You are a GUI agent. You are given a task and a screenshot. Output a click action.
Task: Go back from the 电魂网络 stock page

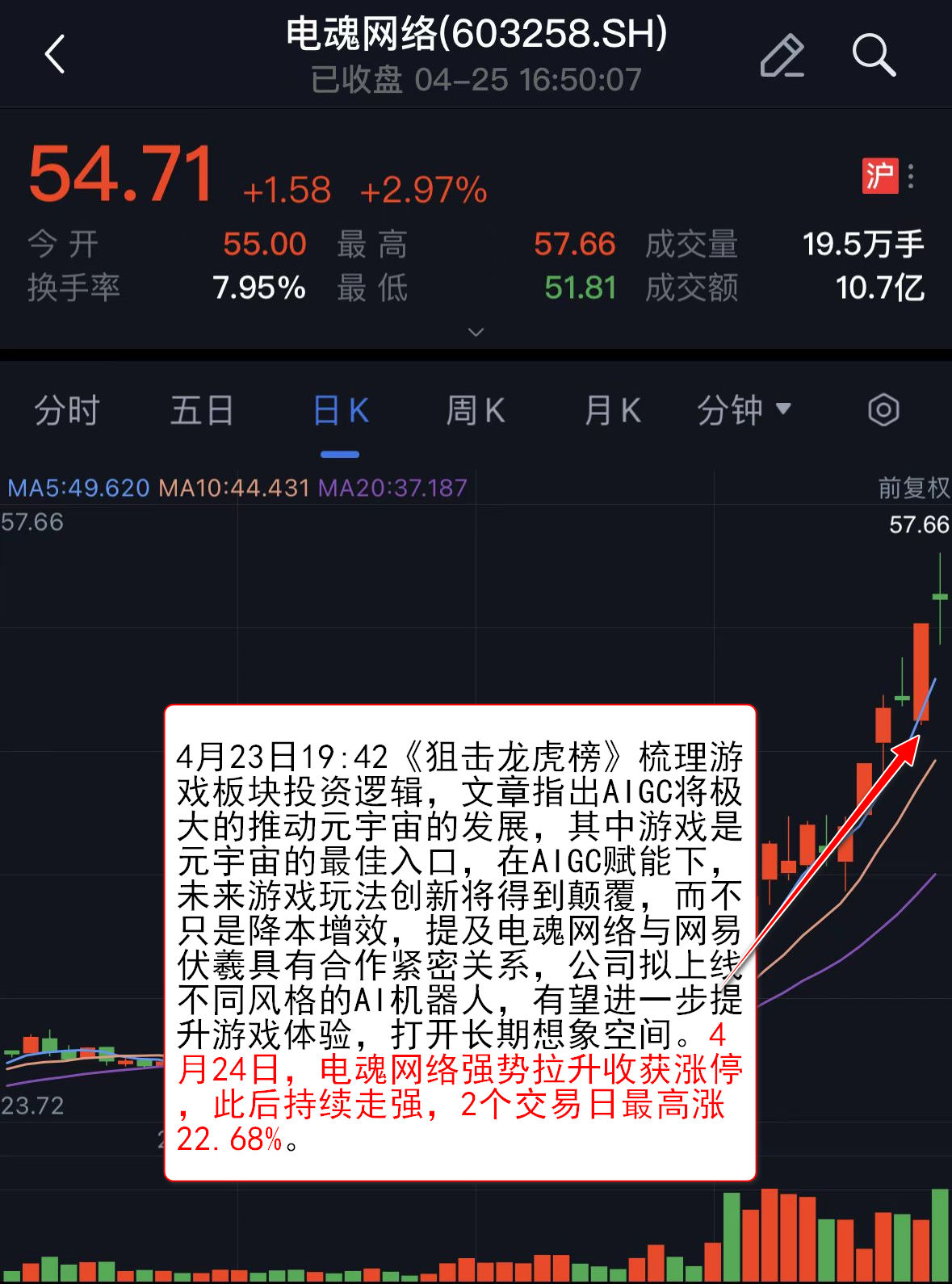[x=55, y=55]
